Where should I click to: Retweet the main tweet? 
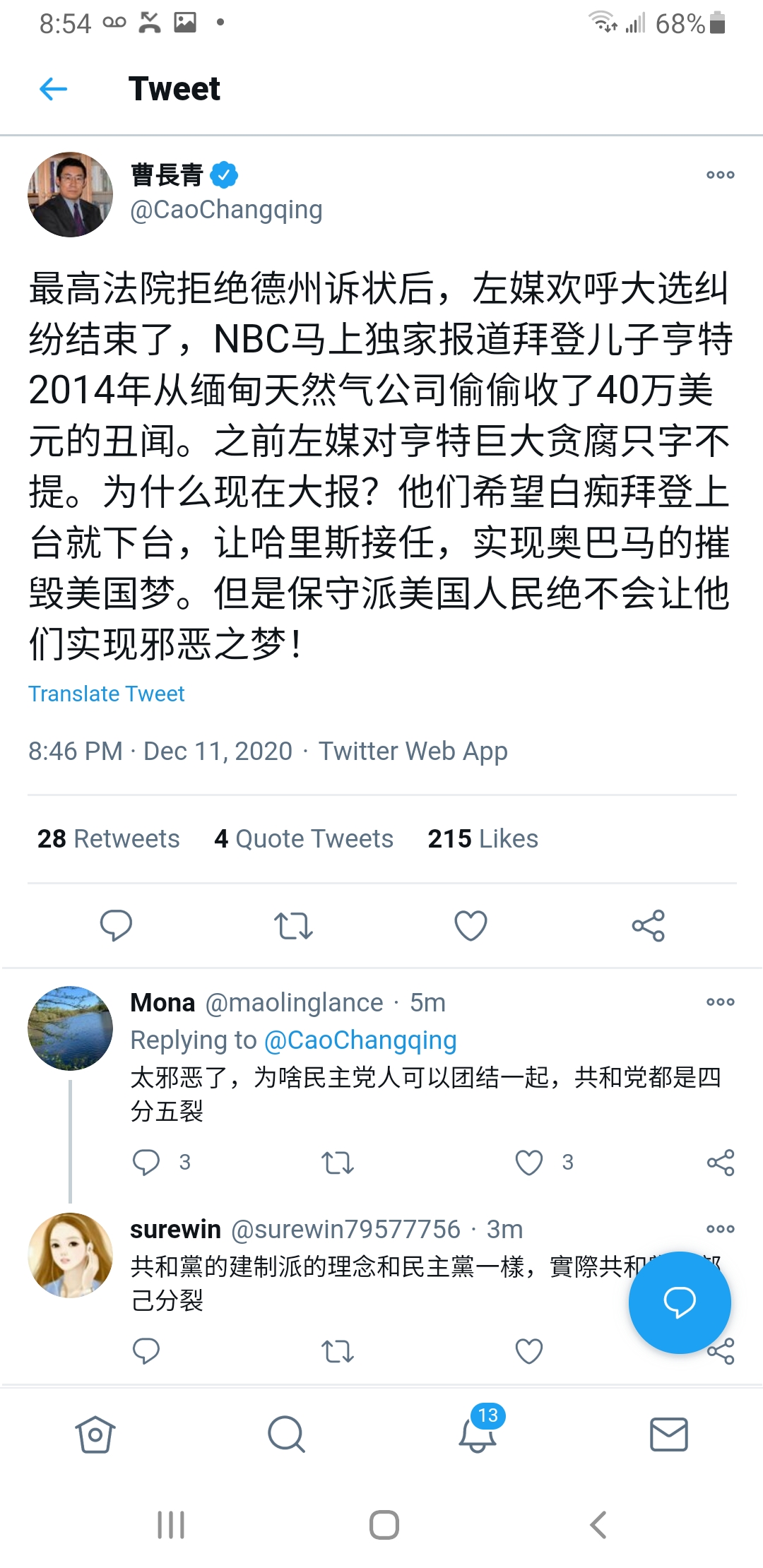(x=293, y=925)
